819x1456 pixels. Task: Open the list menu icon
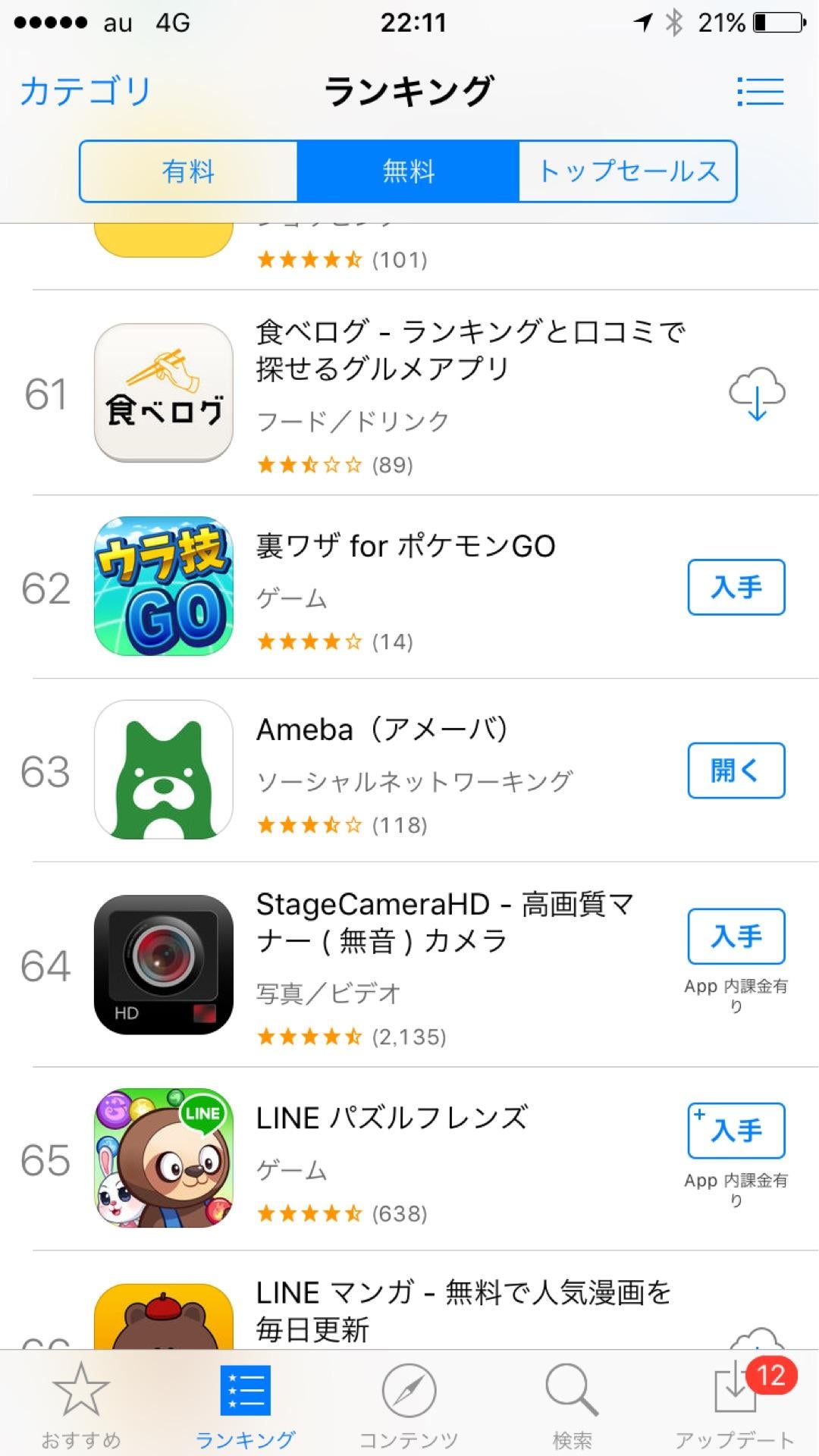[760, 92]
